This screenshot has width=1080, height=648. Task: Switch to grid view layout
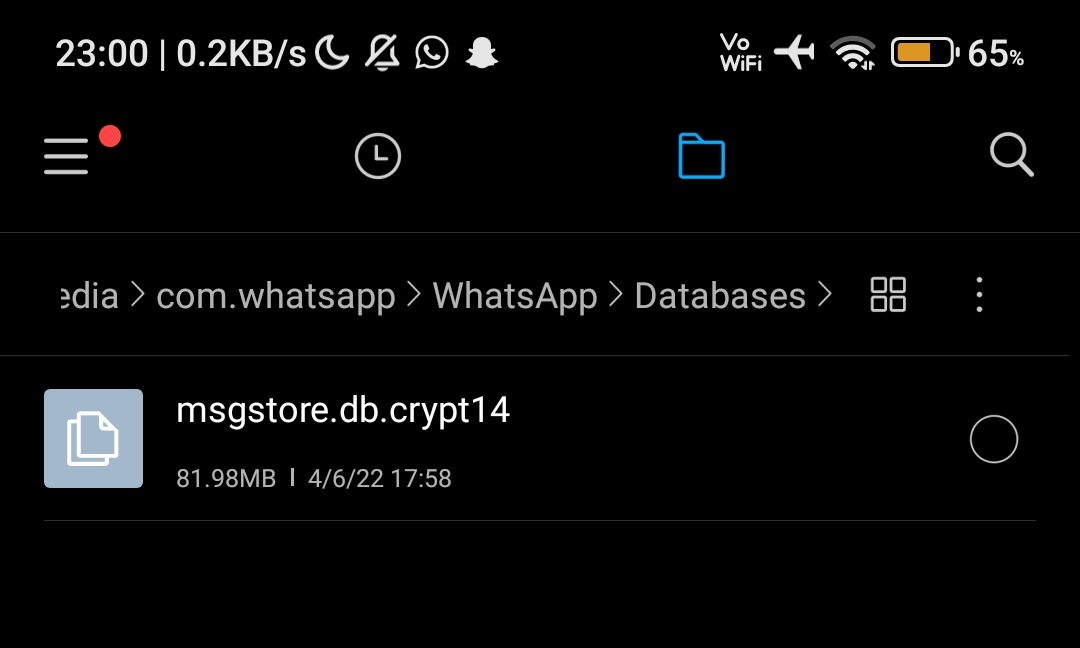click(x=888, y=295)
